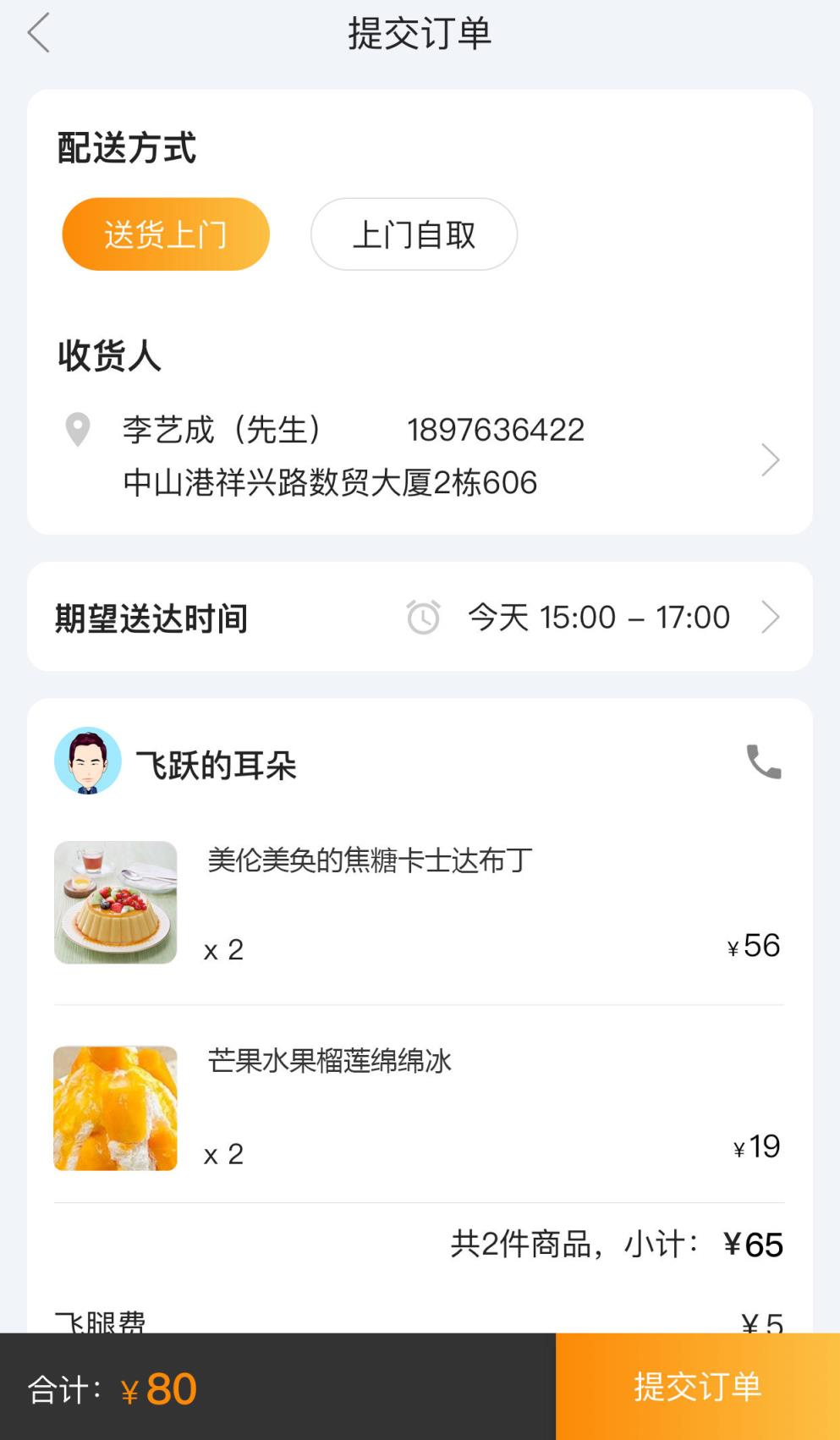Call the shop 飞跃的耳朵
This screenshot has height=1440, width=840.
(763, 761)
